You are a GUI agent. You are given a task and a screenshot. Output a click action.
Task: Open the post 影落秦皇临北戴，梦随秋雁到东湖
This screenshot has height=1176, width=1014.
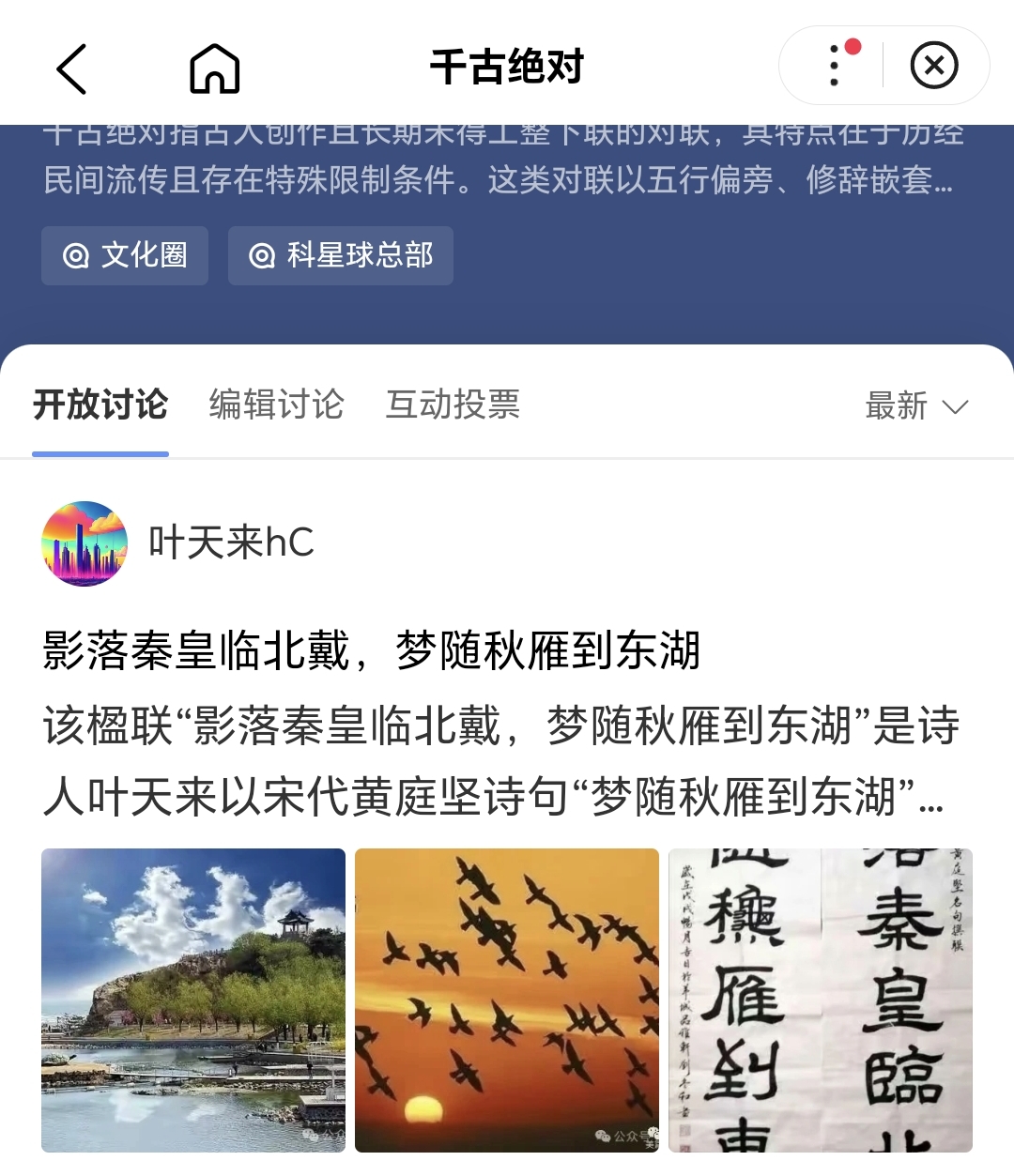pyautogui.click(x=372, y=650)
